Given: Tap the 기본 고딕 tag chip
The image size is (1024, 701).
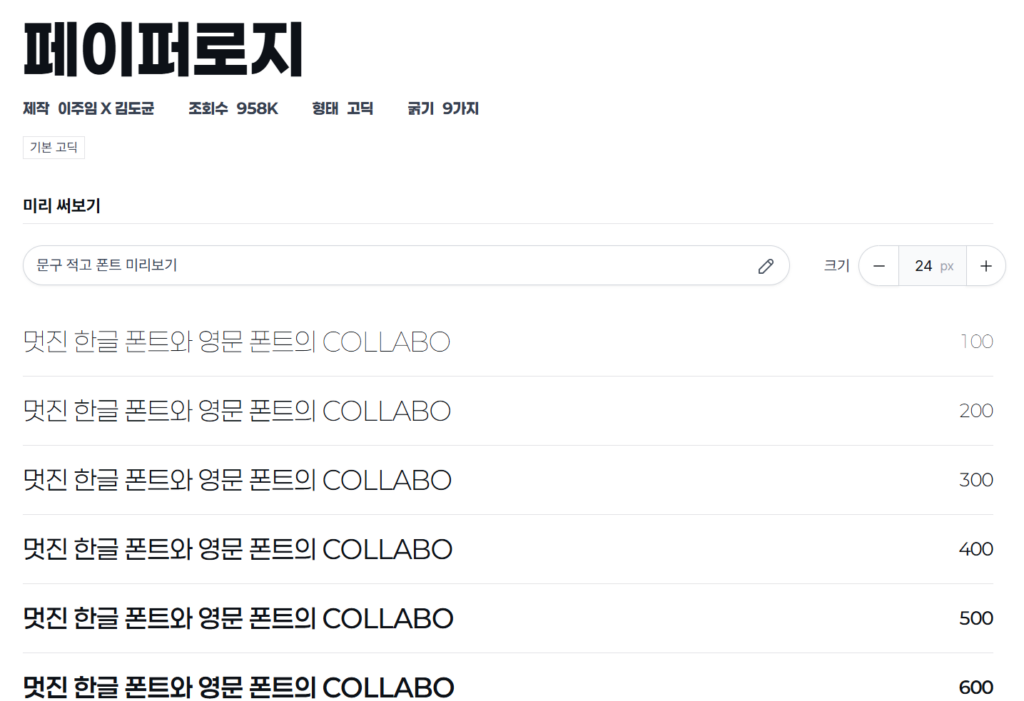Looking at the screenshot, I should (54, 148).
